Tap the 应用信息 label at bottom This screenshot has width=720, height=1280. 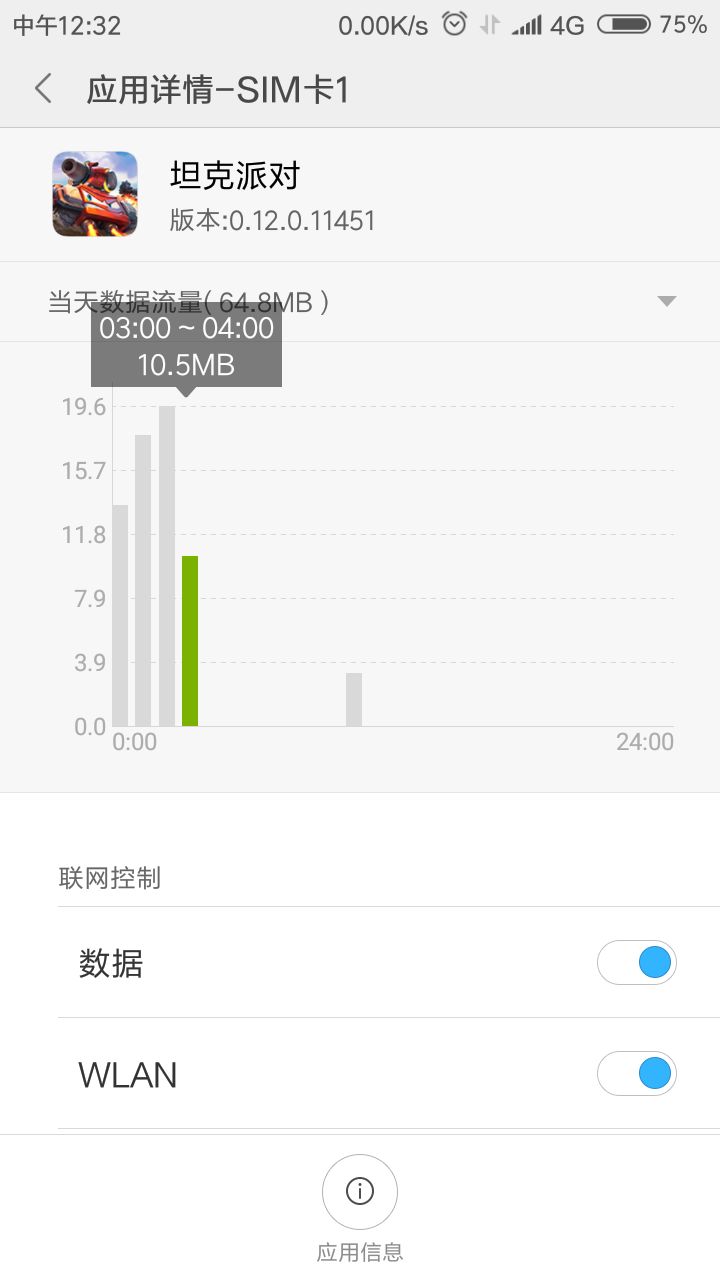pos(359,1252)
